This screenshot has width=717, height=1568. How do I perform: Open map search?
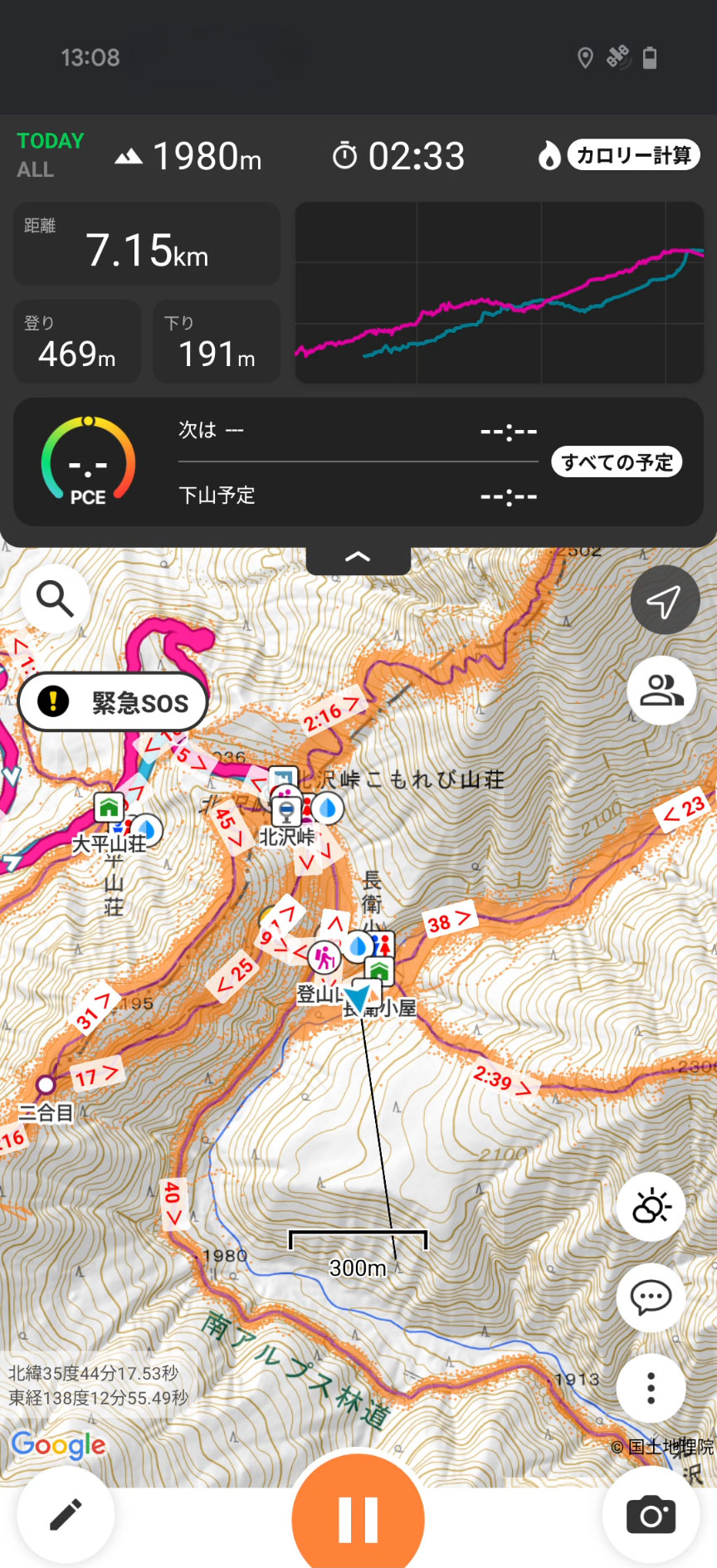click(x=55, y=598)
